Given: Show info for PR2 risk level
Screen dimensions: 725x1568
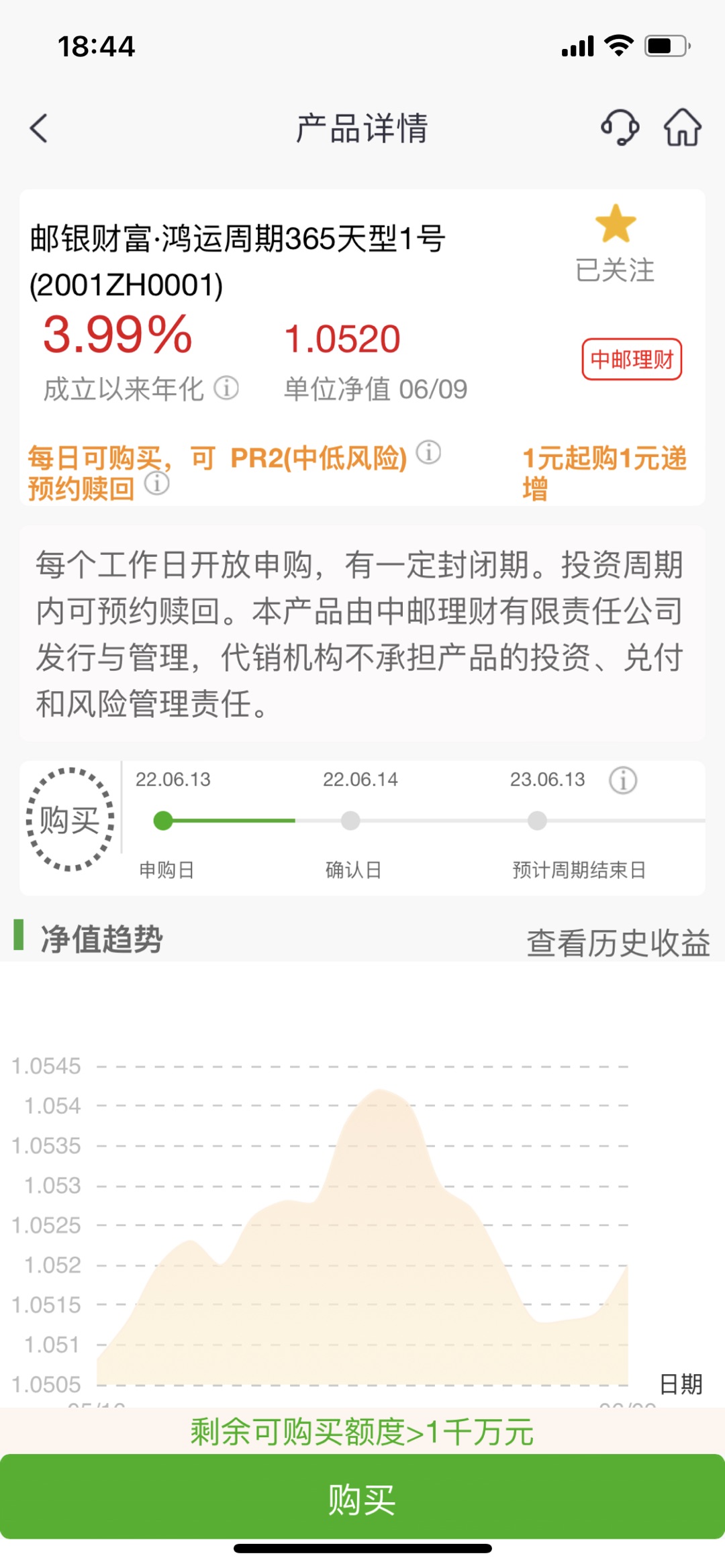Looking at the screenshot, I should tap(428, 452).
